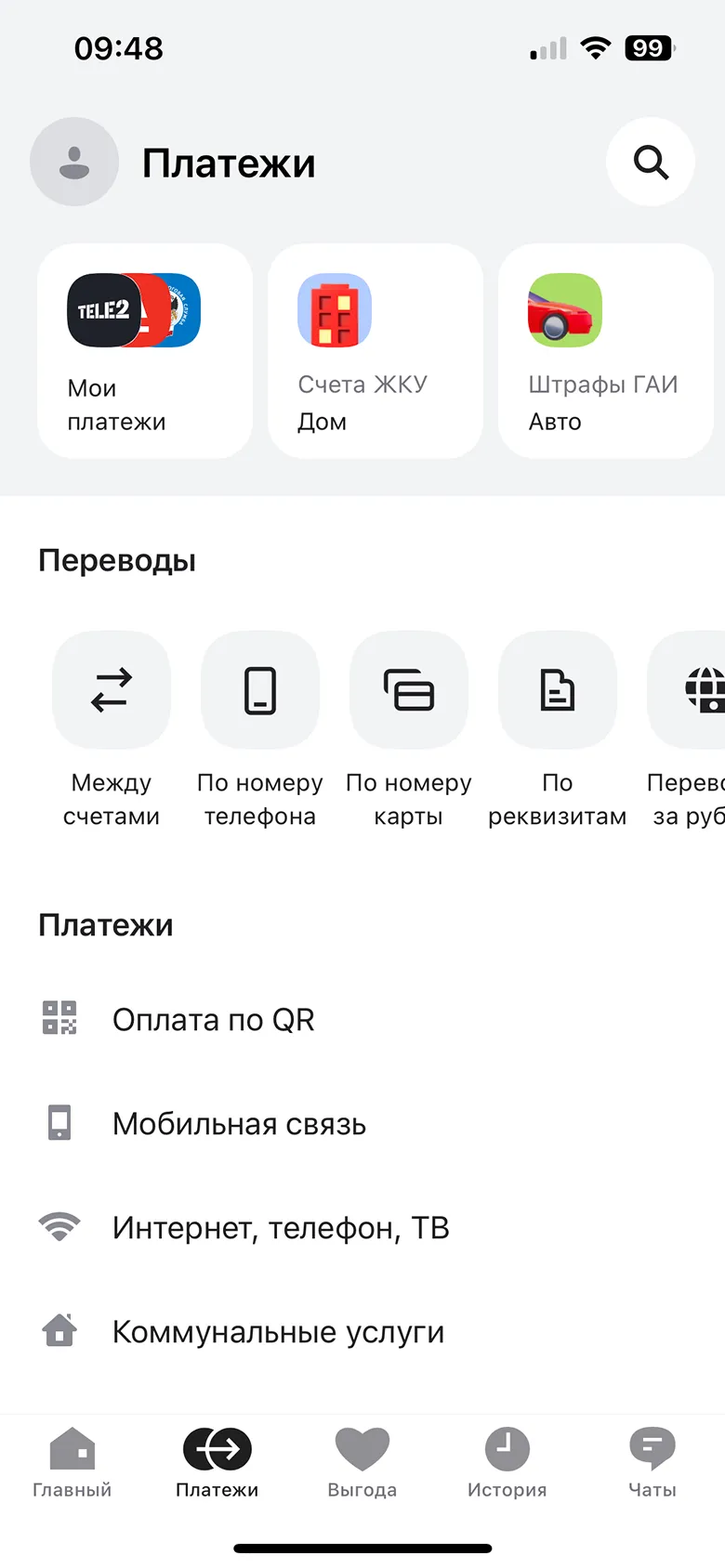
Task: Choose transfer По номеру телефона
Action: coord(260,730)
